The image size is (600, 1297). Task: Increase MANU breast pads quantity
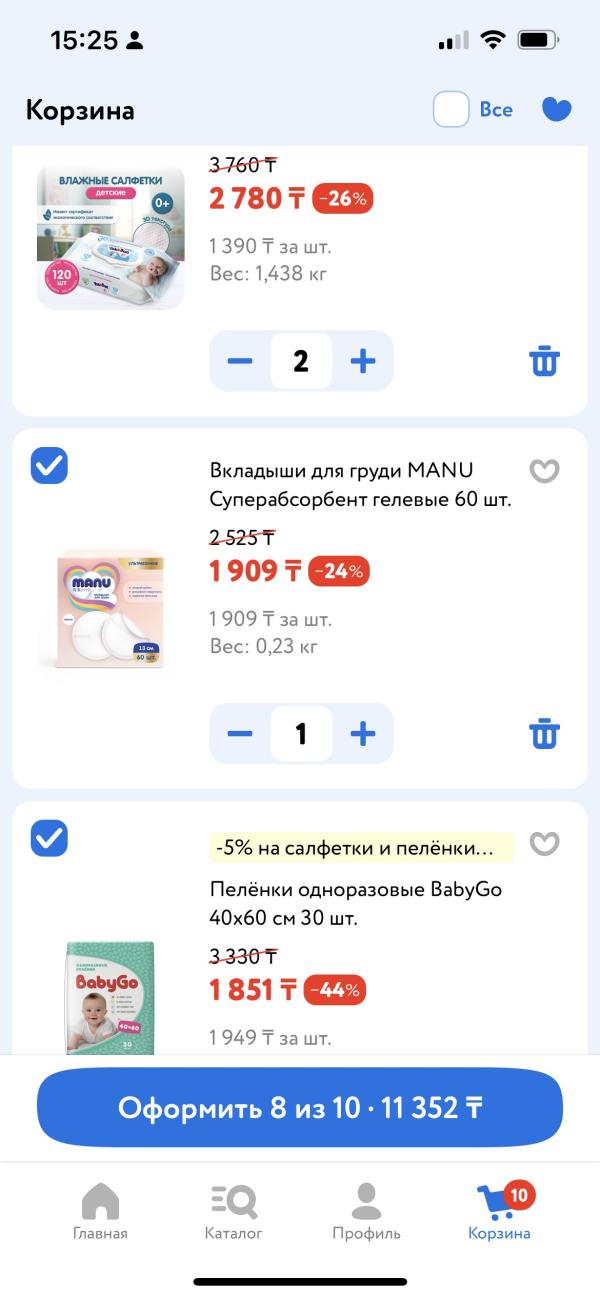click(x=363, y=734)
